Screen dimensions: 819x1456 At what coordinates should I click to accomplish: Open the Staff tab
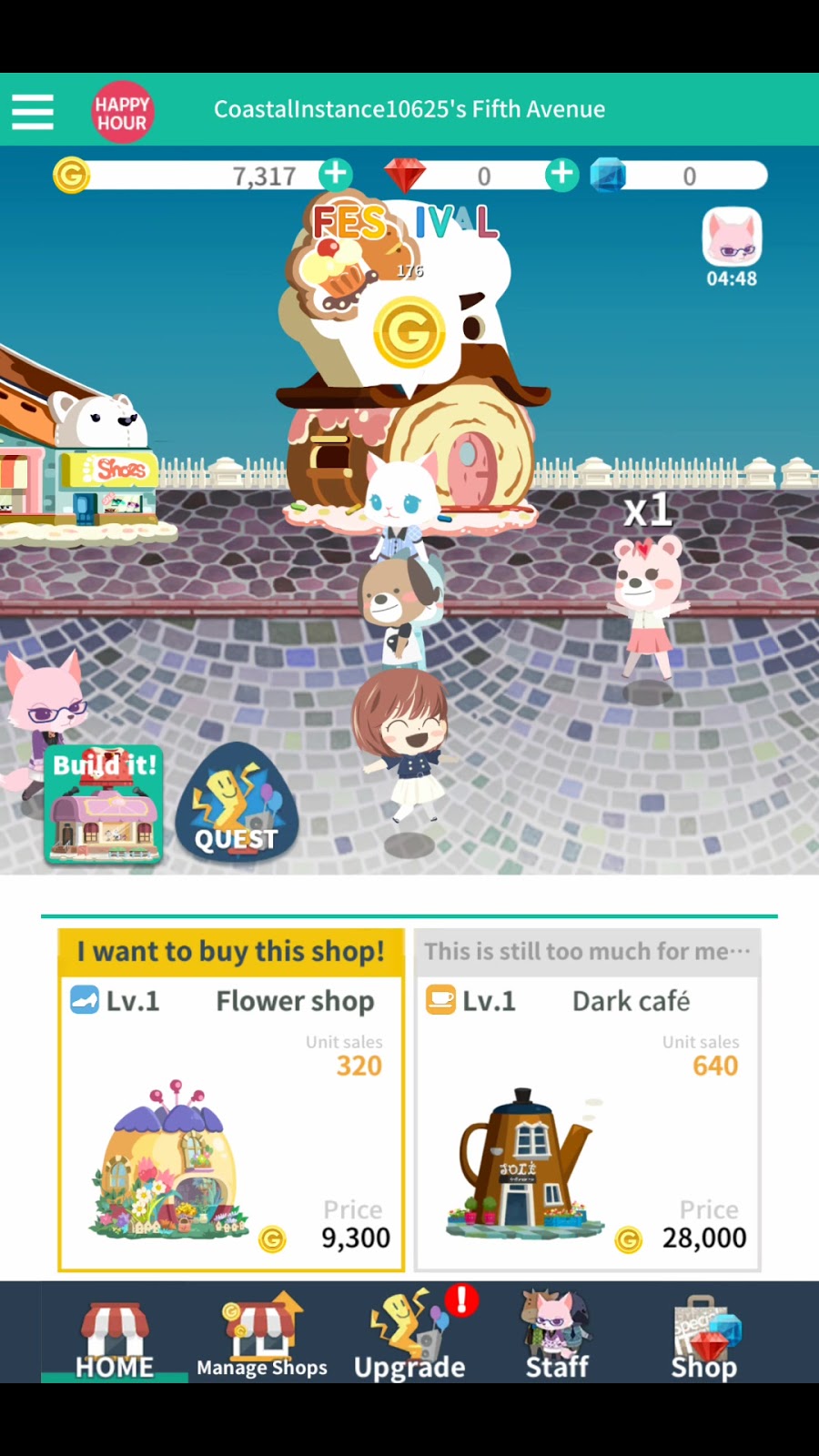pos(557,1336)
